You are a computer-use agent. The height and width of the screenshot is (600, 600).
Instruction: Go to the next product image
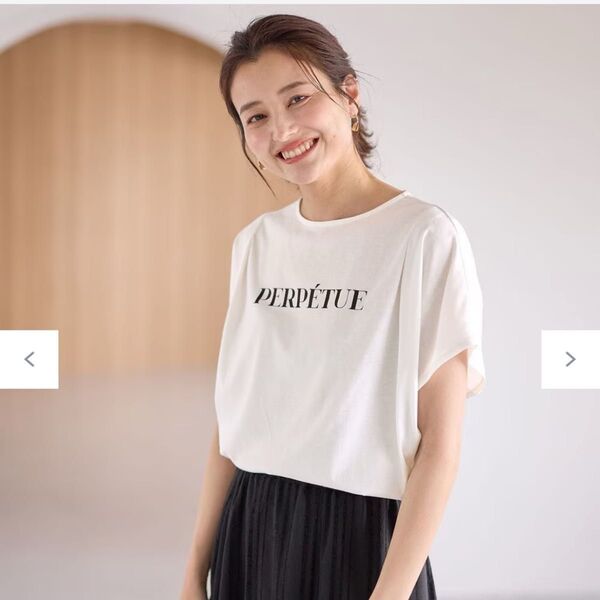pyautogui.click(x=570, y=359)
